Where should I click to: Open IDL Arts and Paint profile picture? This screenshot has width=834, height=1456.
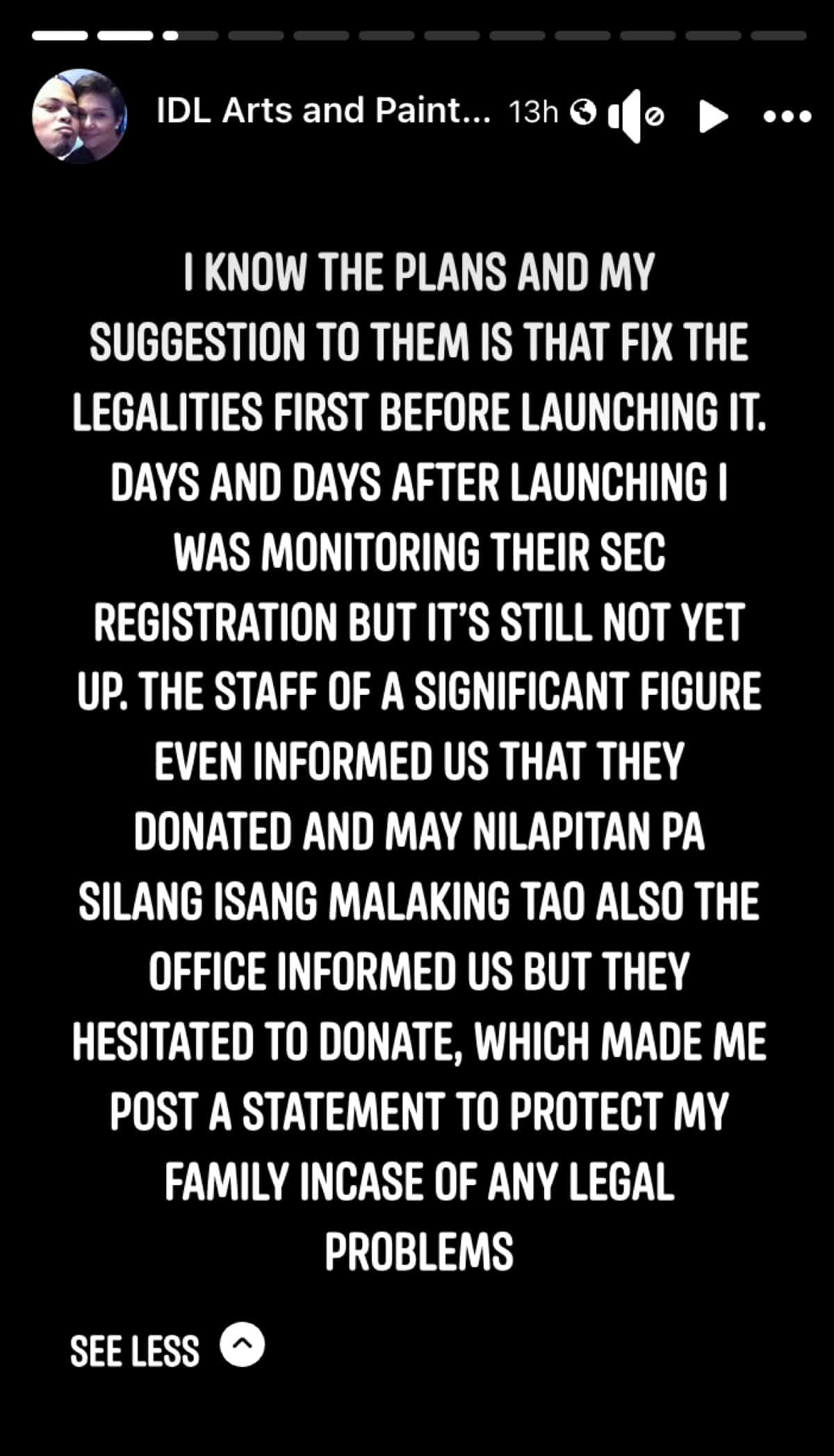pos(80,116)
